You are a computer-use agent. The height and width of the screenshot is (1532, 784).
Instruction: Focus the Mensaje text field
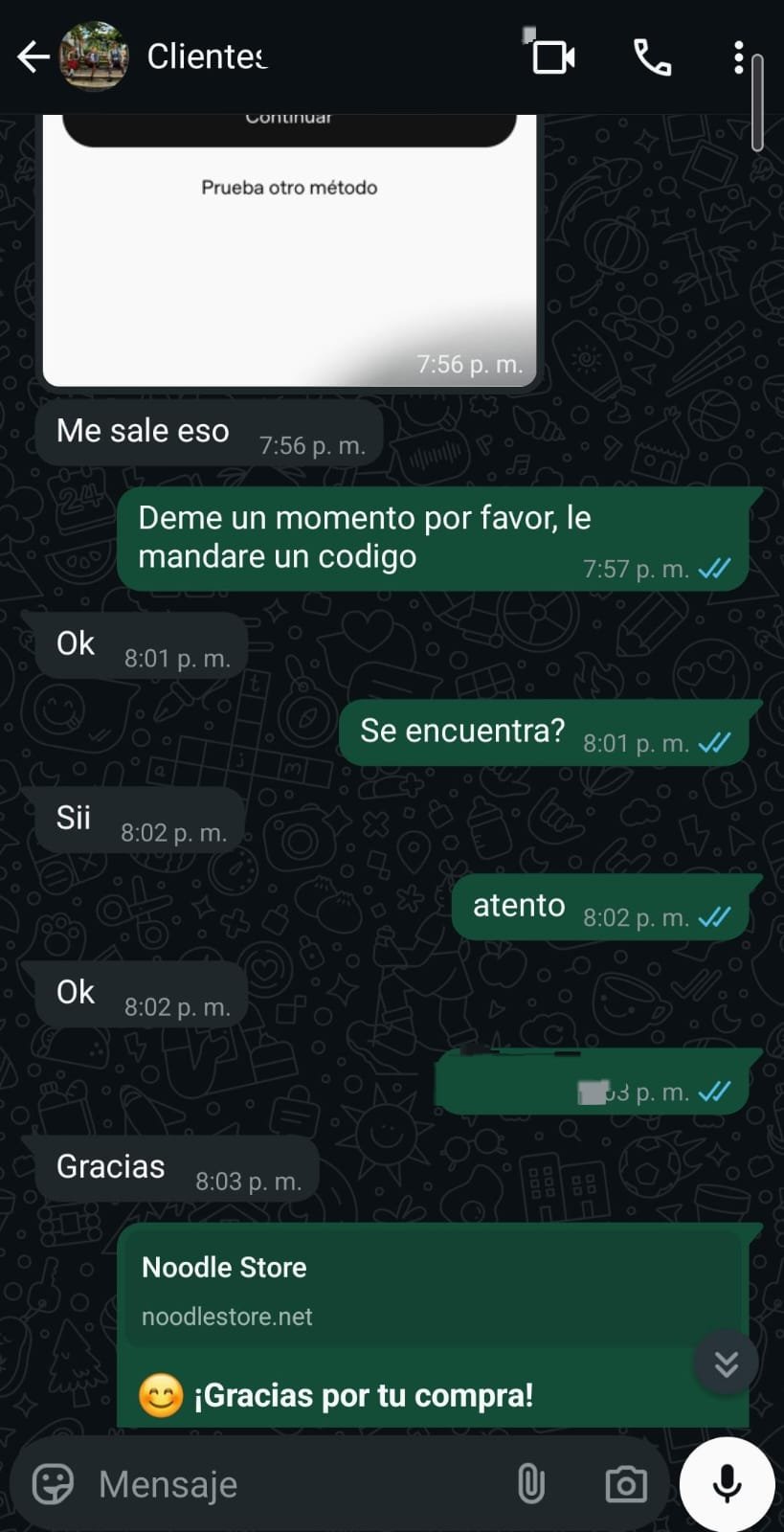click(287, 1484)
